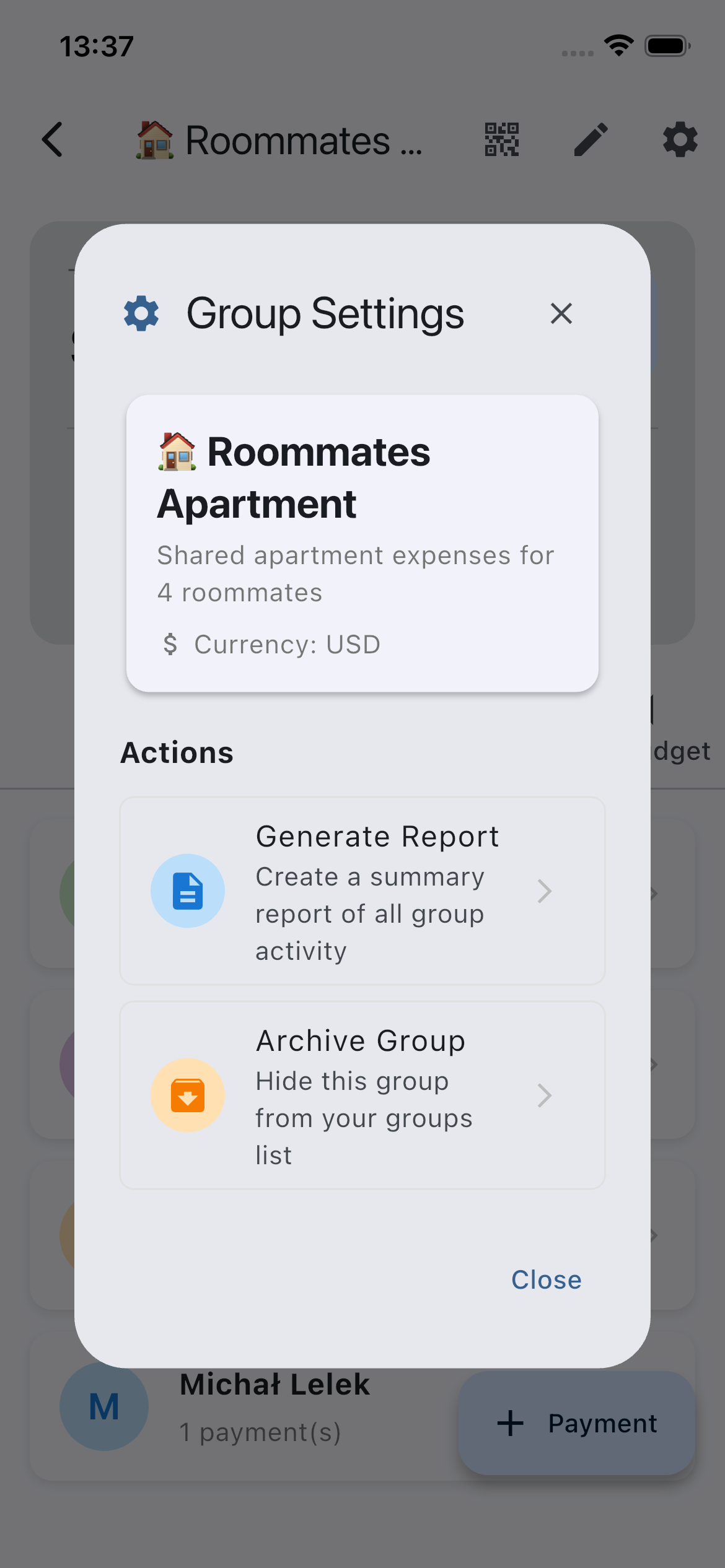This screenshot has width=725, height=1568.
Task: Expand the Archive Group action chevron
Action: (x=545, y=1095)
